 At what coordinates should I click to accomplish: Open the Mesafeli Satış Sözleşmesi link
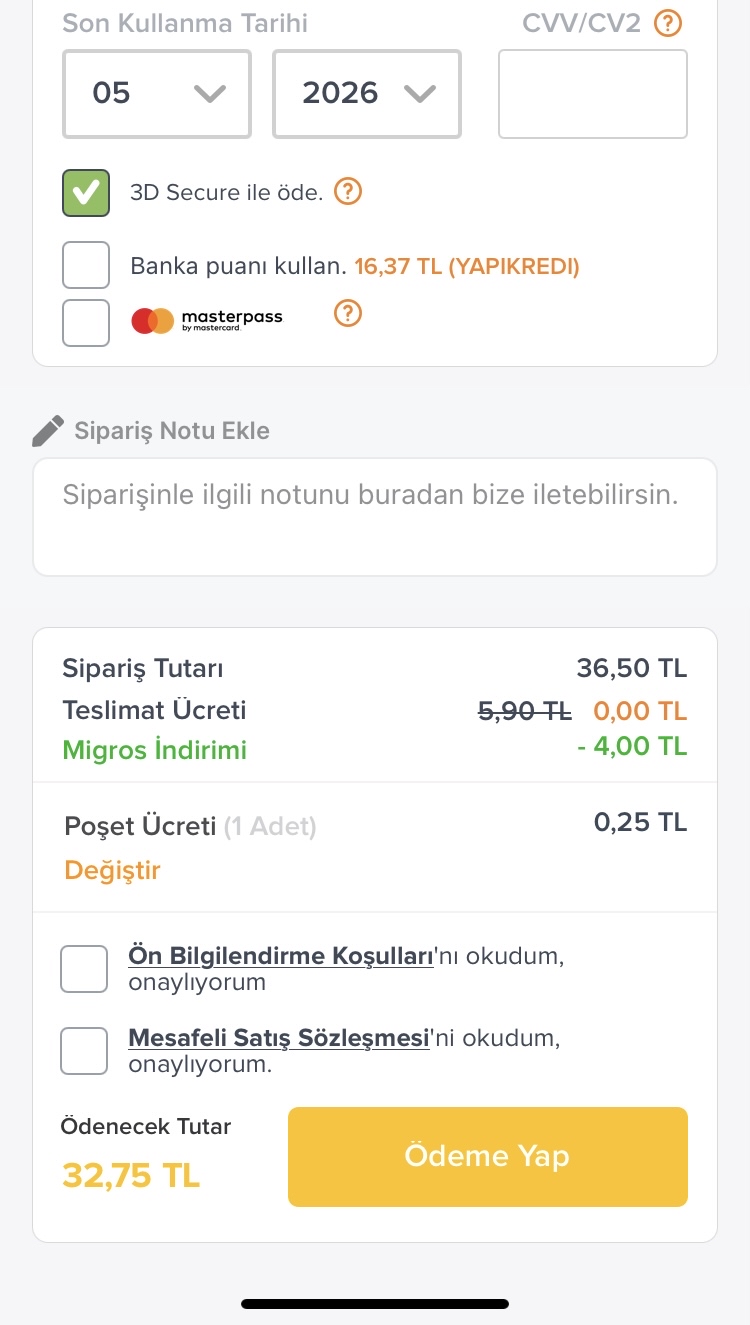[x=279, y=1038]
